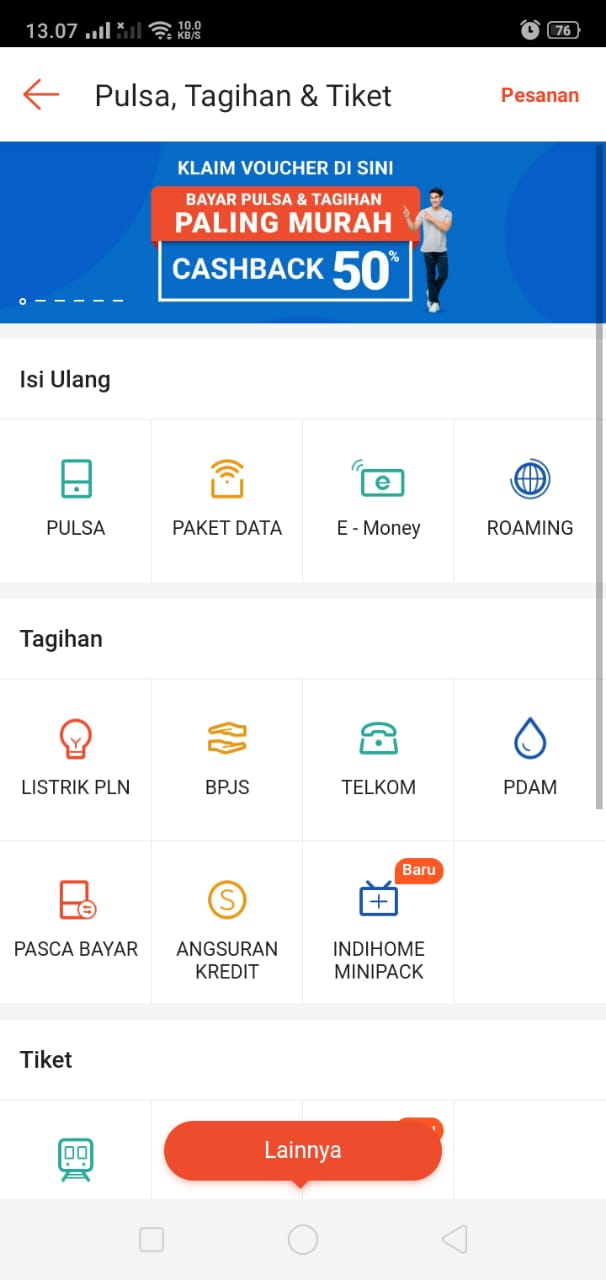This screenshot has width=606, height=1280.
Task: Open PAKET DATA option
Action: (227, 500)
